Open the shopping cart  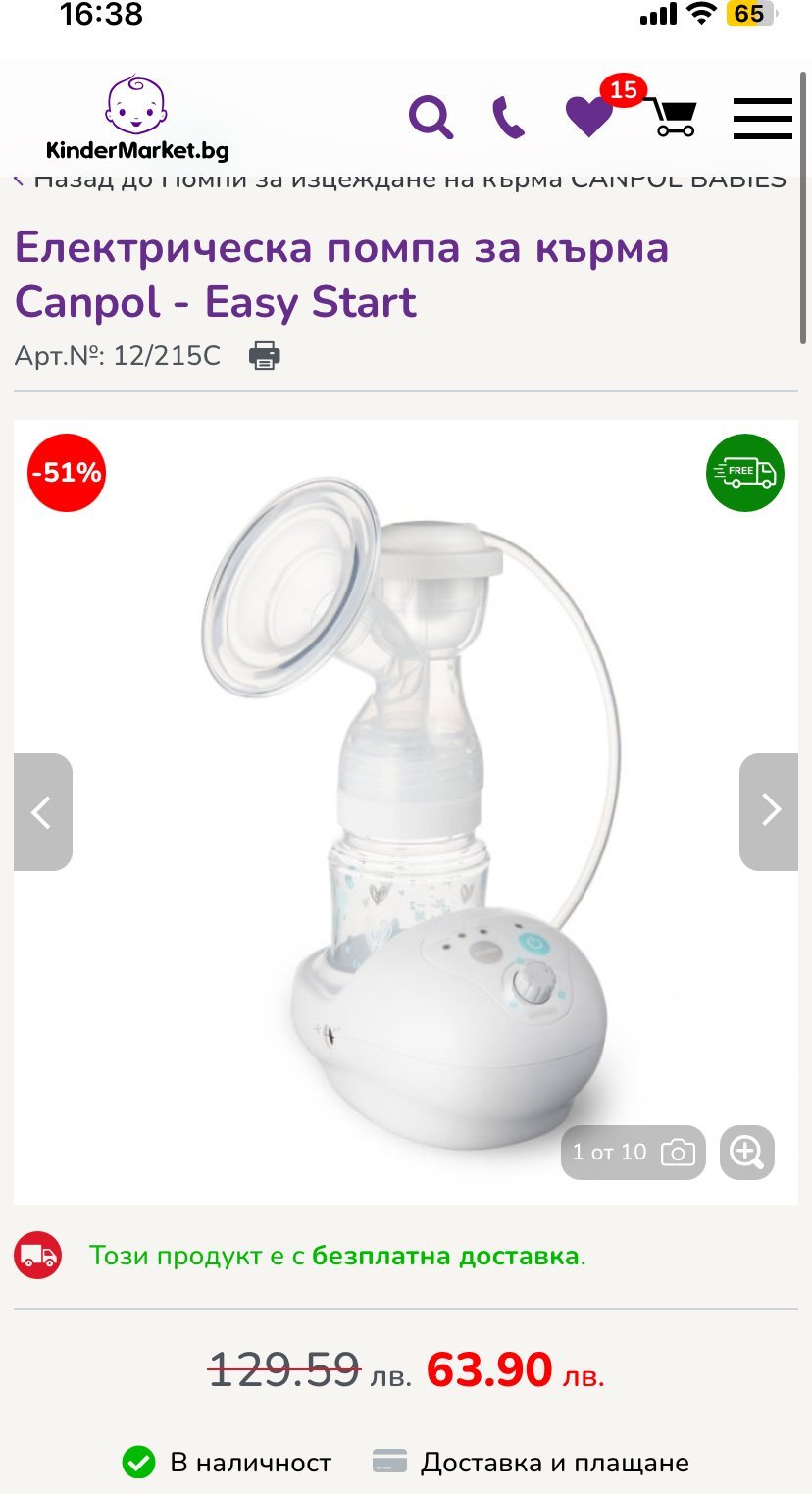coord(671,119)
